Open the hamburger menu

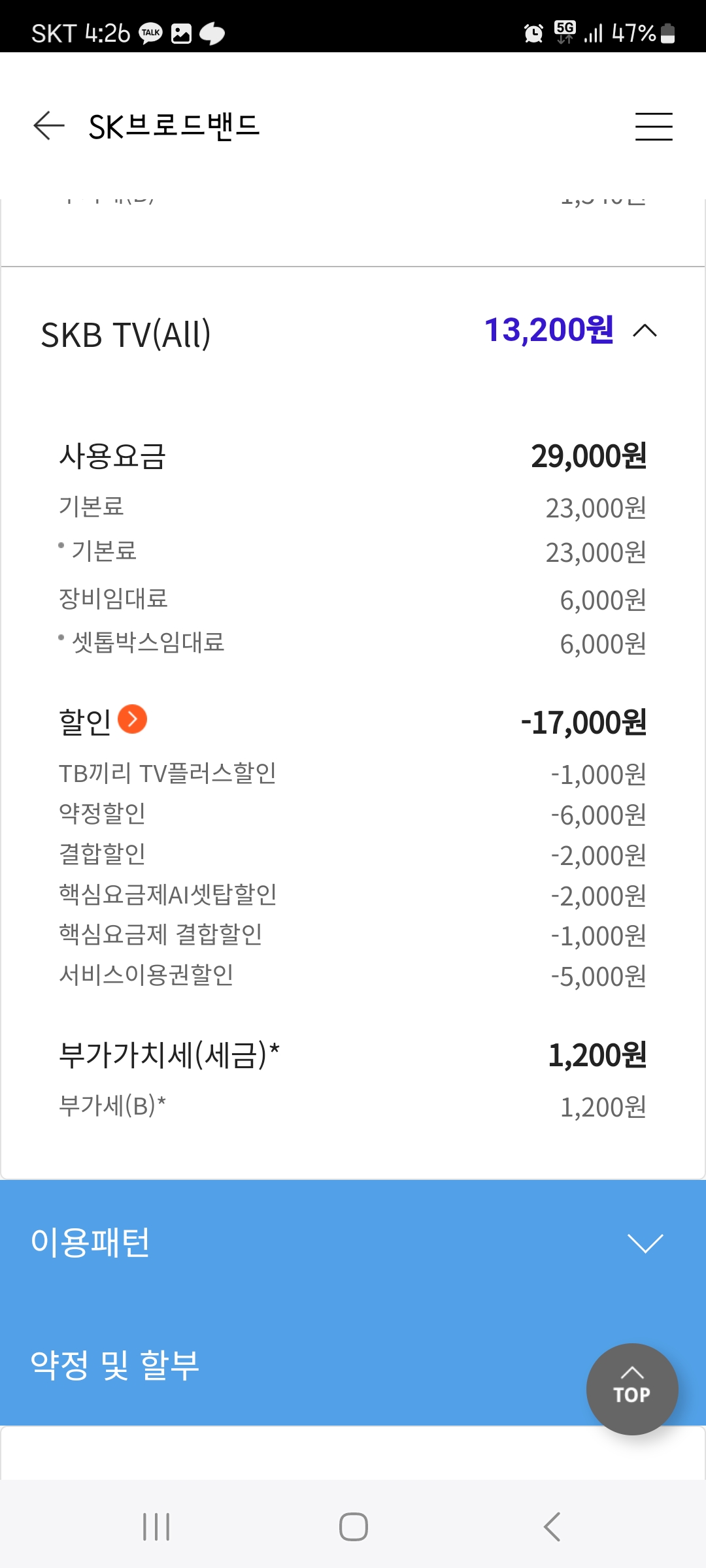(x=654, y=126)
